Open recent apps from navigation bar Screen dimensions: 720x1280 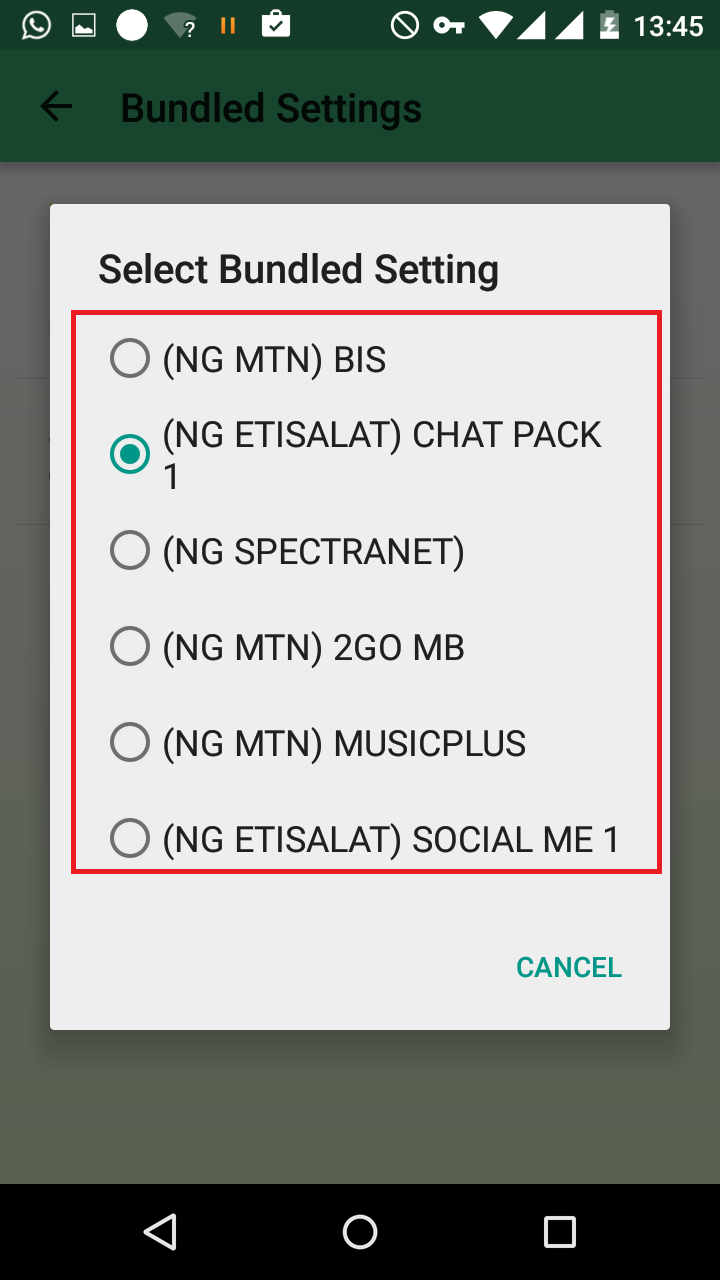point(560,1232)
